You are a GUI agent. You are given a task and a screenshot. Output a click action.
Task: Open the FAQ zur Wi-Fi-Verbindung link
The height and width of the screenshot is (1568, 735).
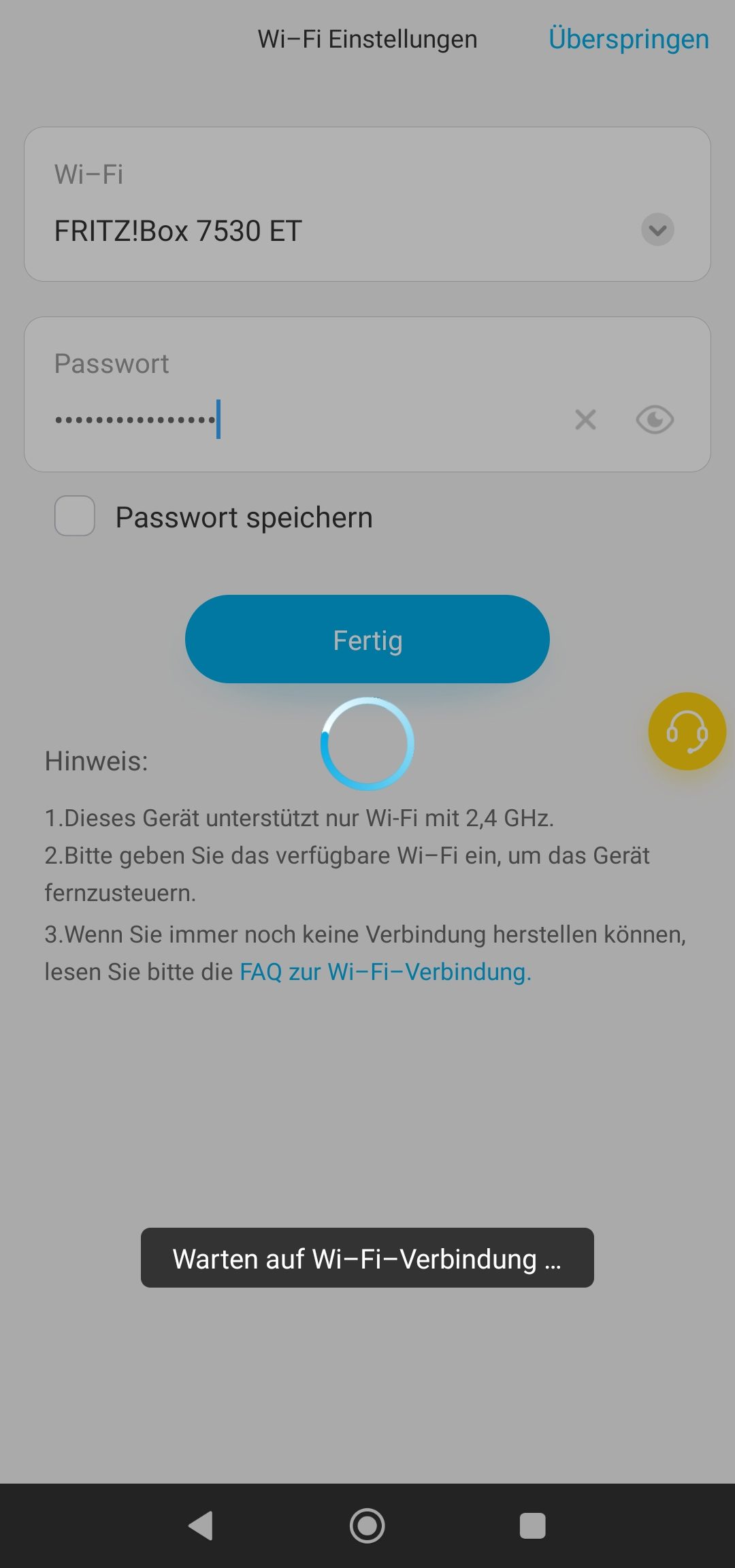tap(385, 972)
